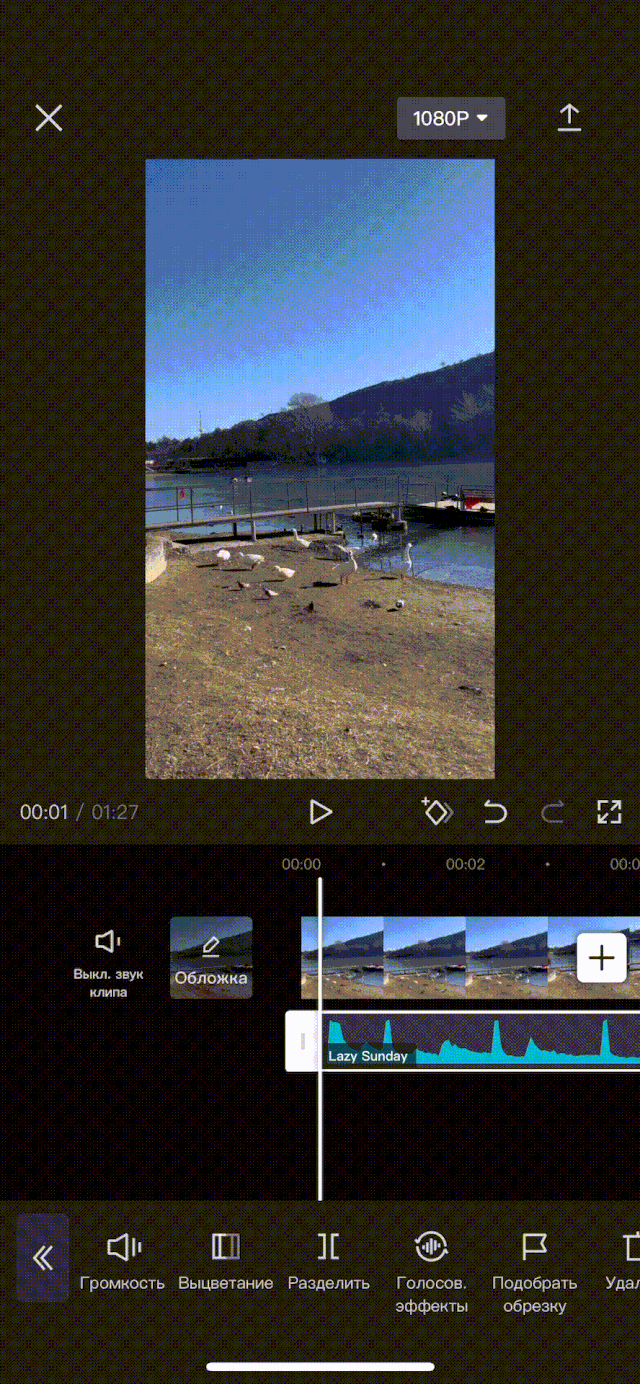This screenshot has height=1384, width=640.
Task: Go back using the double-chevron button
Action: [x=43, y=1257]
